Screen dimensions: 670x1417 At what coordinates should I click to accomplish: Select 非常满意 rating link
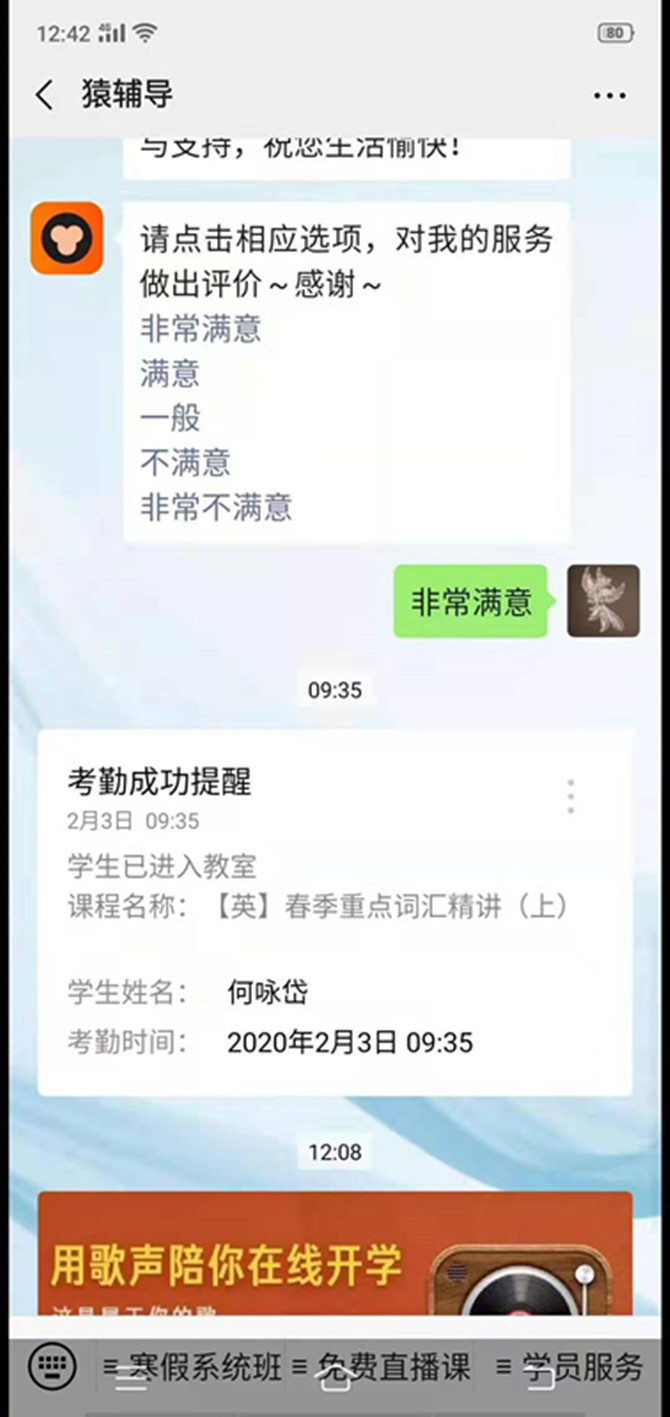(200, 329)
